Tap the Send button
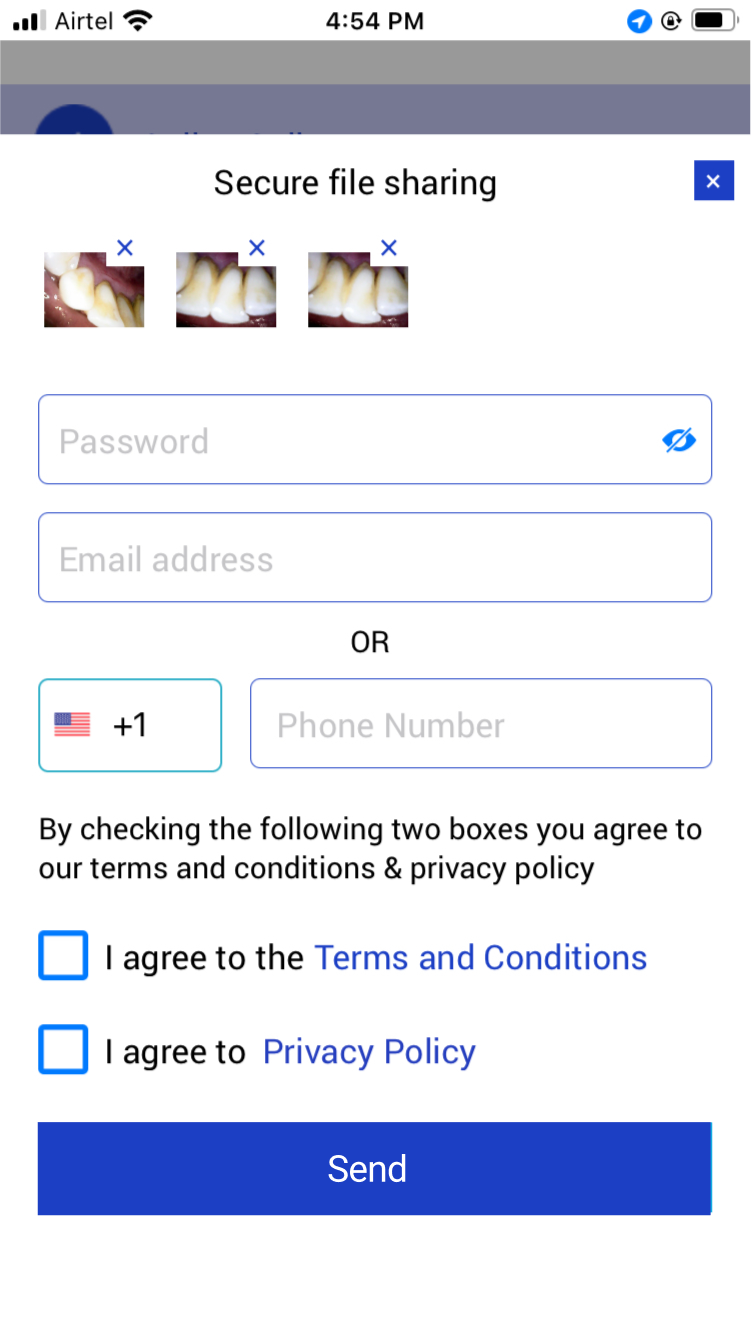The width and height of the screenshot is (751, 1336). (x=375, y=1168)
